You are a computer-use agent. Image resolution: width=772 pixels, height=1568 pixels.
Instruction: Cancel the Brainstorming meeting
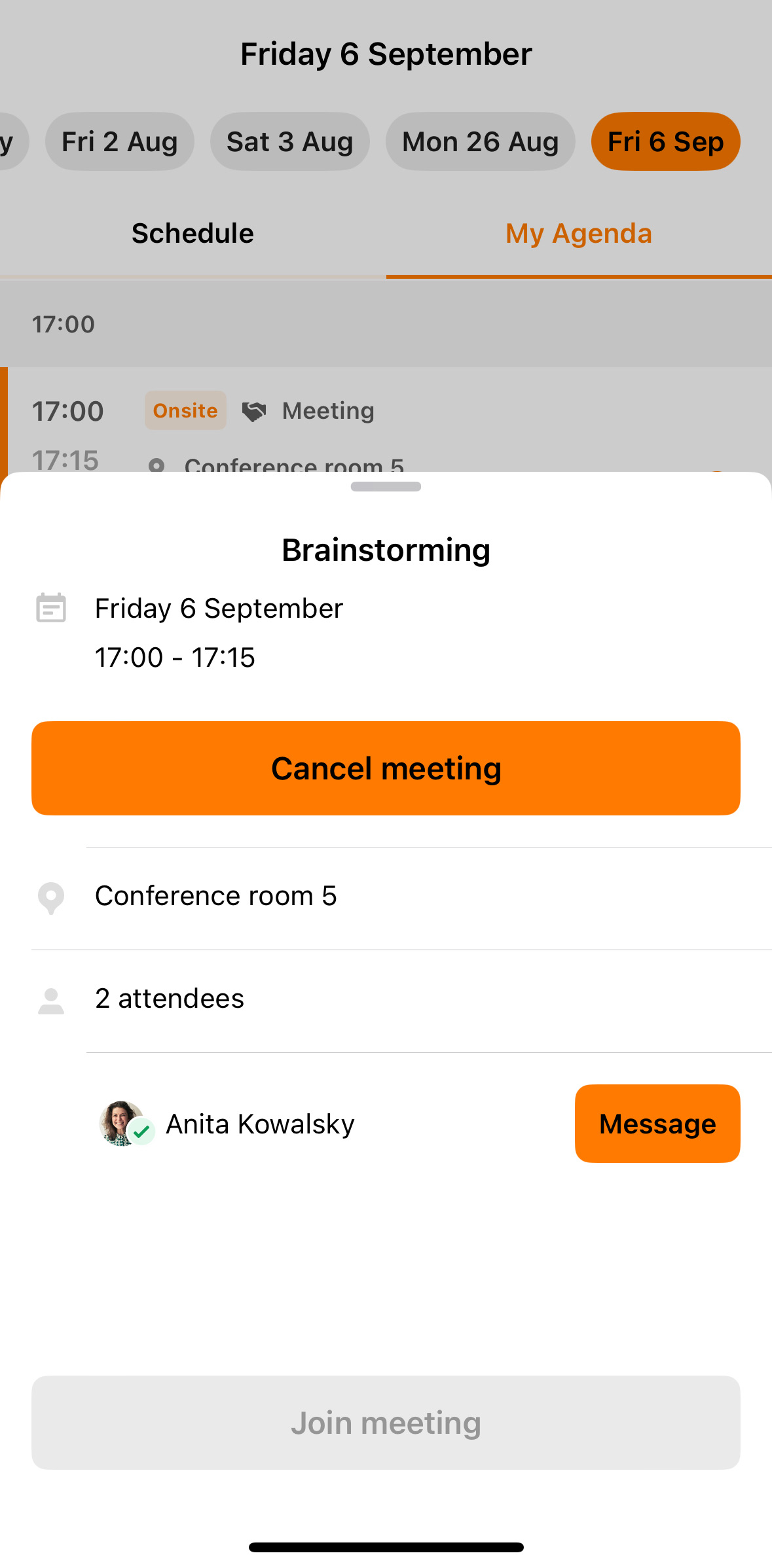coord(386,768)
